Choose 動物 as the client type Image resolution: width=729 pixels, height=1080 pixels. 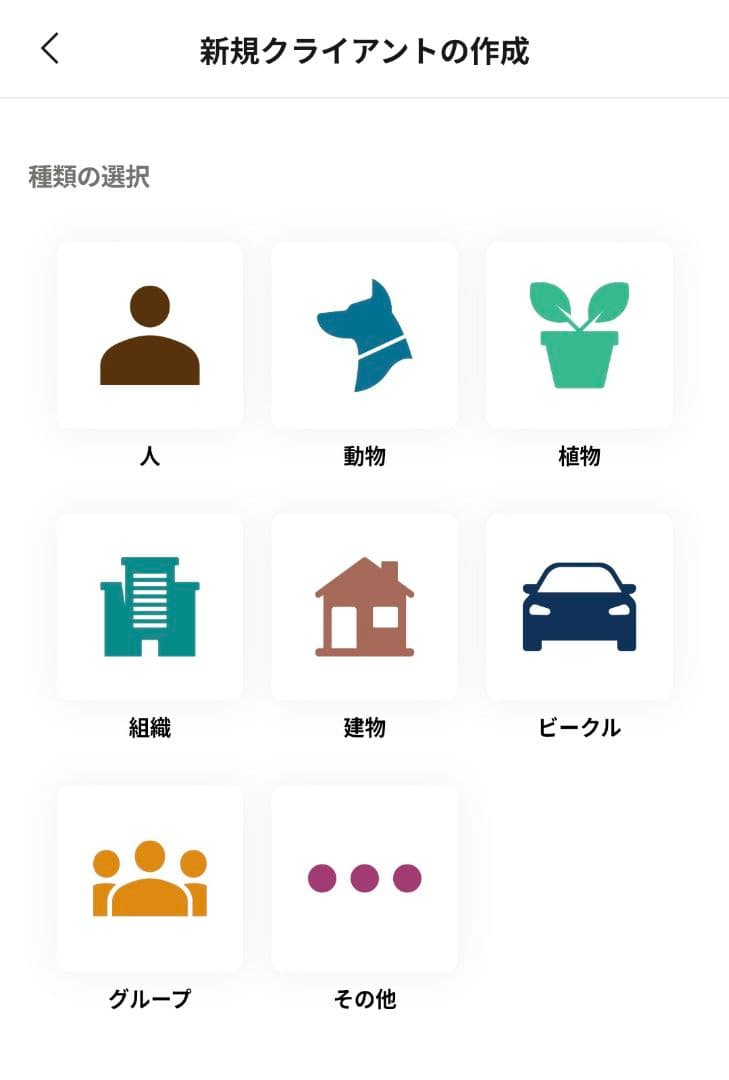tap(364, 335)
